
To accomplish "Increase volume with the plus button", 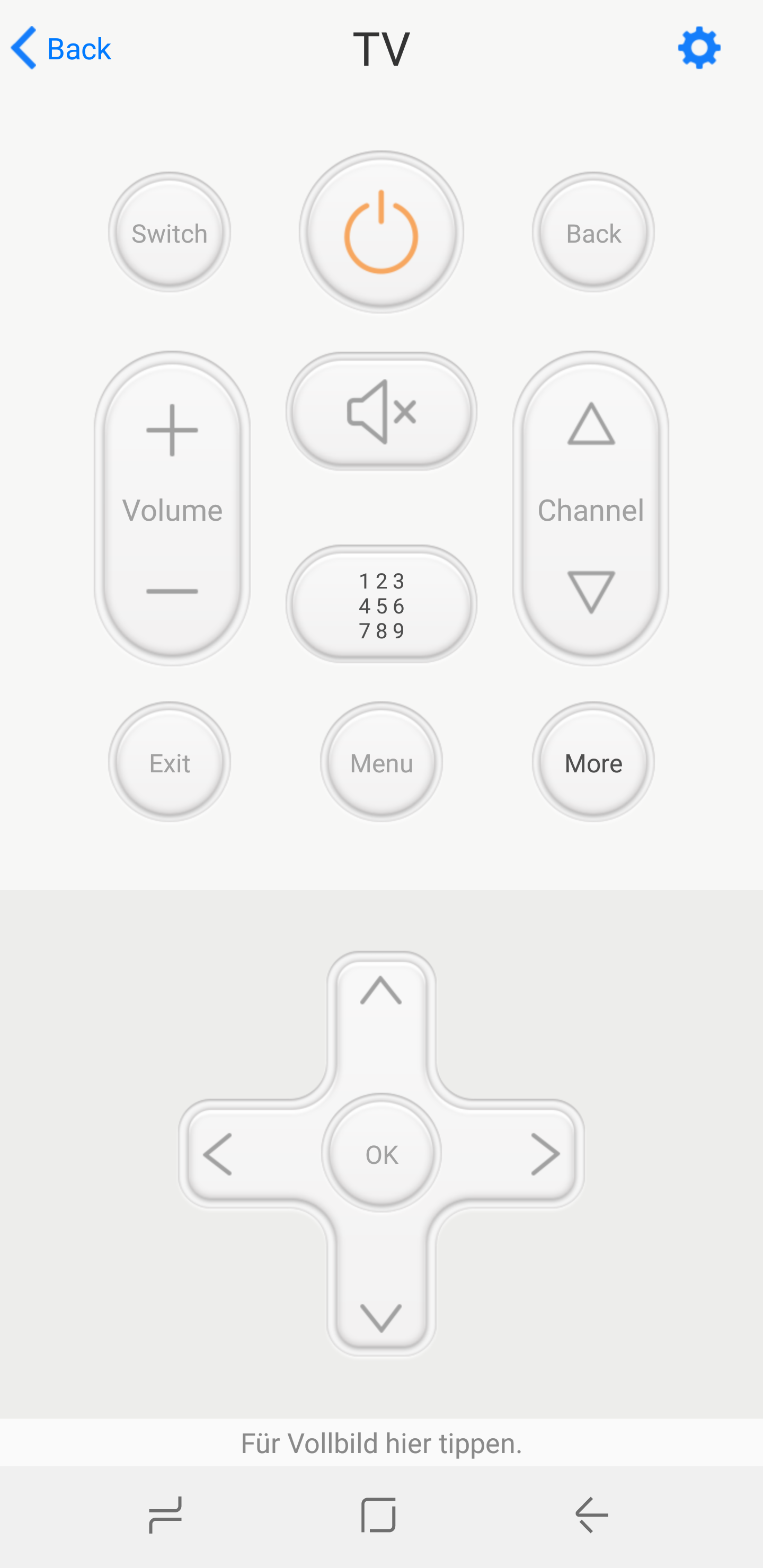I will 172,430.
